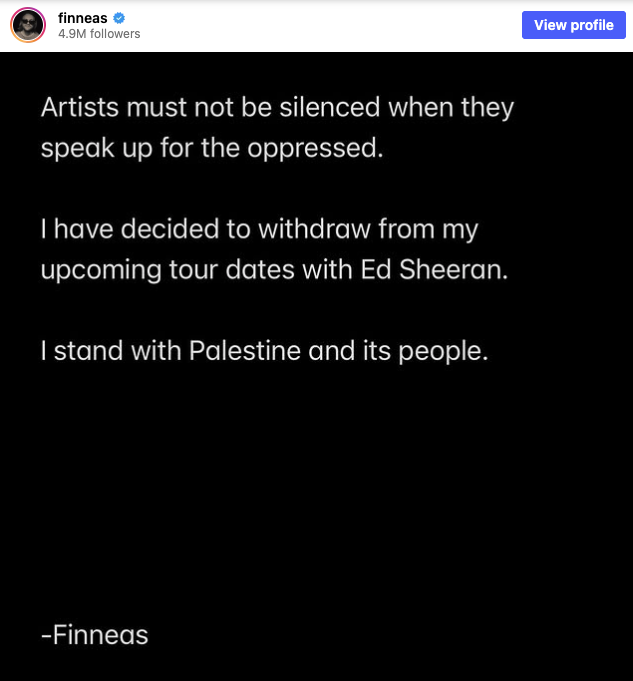The height and width of the screenshot is (681, 633).
Task: Open the finneas username link
Action: 83,18
